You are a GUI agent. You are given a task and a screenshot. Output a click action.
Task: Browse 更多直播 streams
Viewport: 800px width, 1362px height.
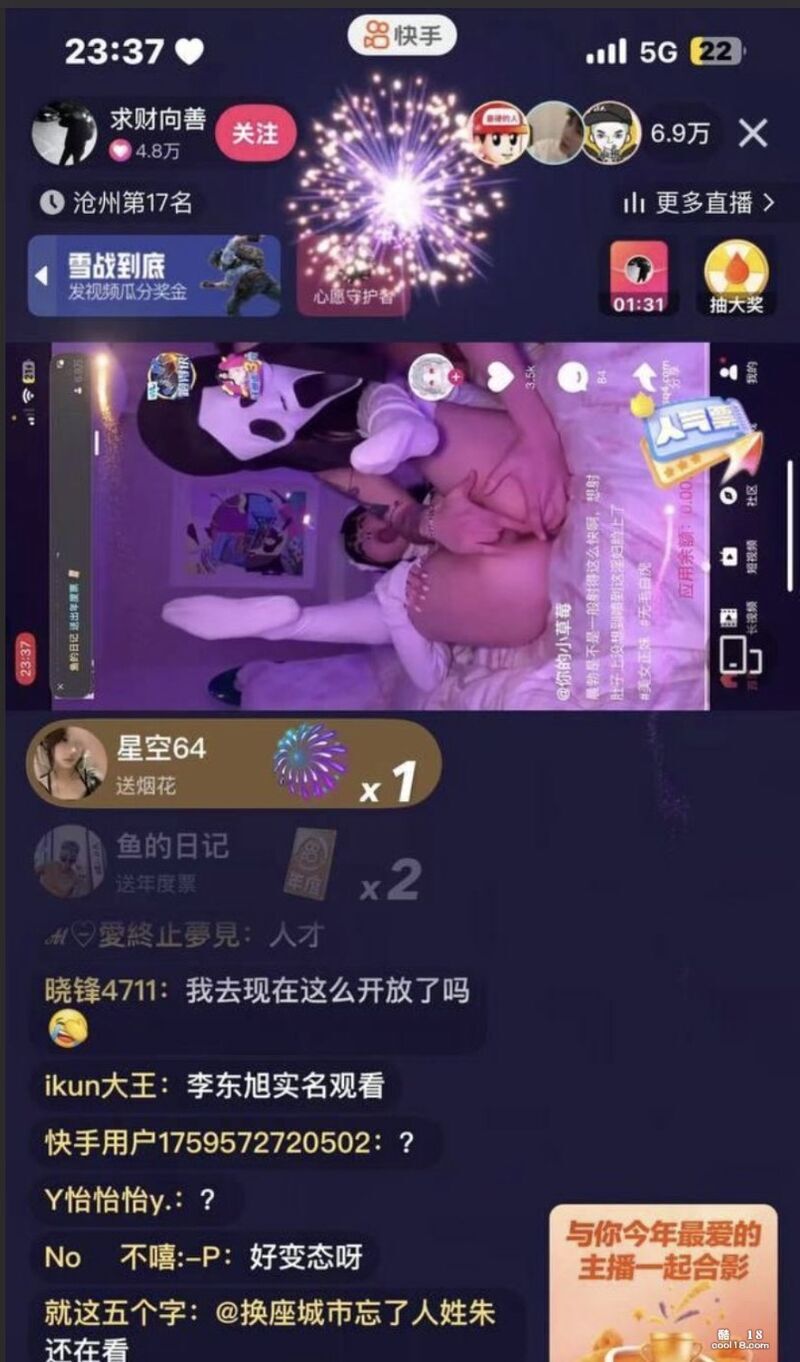coord(698,203)
